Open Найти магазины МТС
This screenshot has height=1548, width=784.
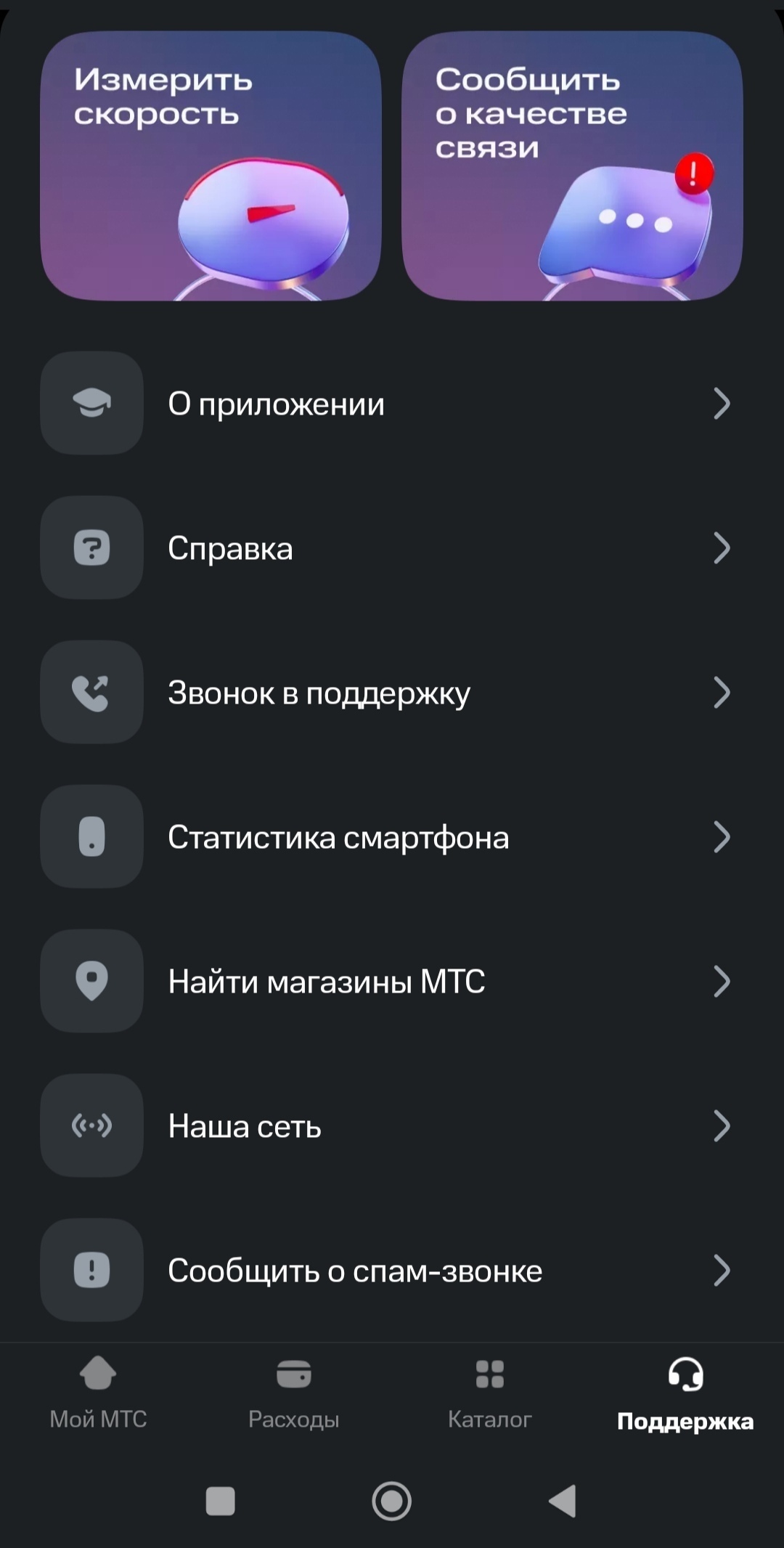tap(392, 982)
